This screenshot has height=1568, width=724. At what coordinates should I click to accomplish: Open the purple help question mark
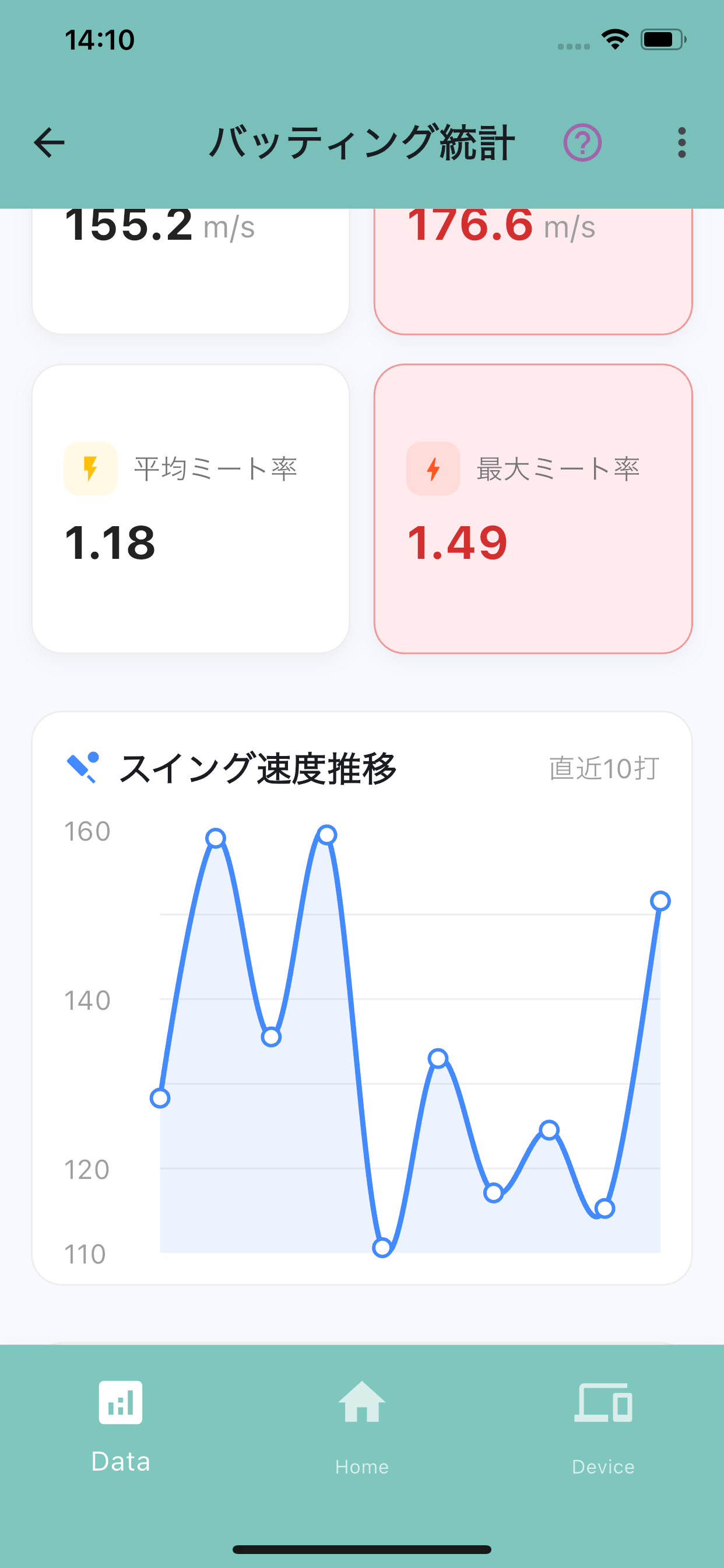pyautogui.click(x=582, y=142)
